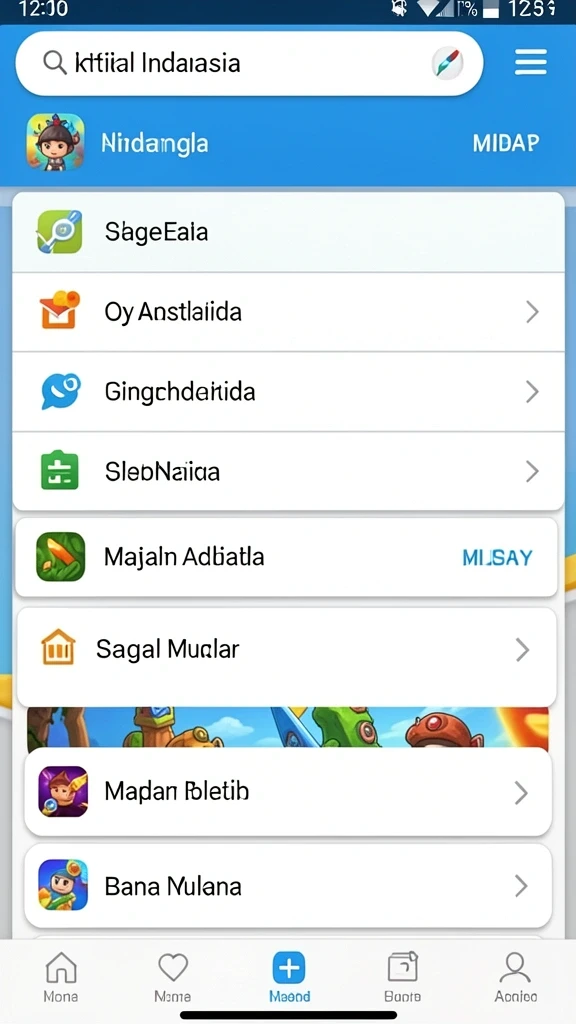Tap the pen icon in the search bar
Image resolution: width=576 pixels, height=1024 pixels.
448,63
